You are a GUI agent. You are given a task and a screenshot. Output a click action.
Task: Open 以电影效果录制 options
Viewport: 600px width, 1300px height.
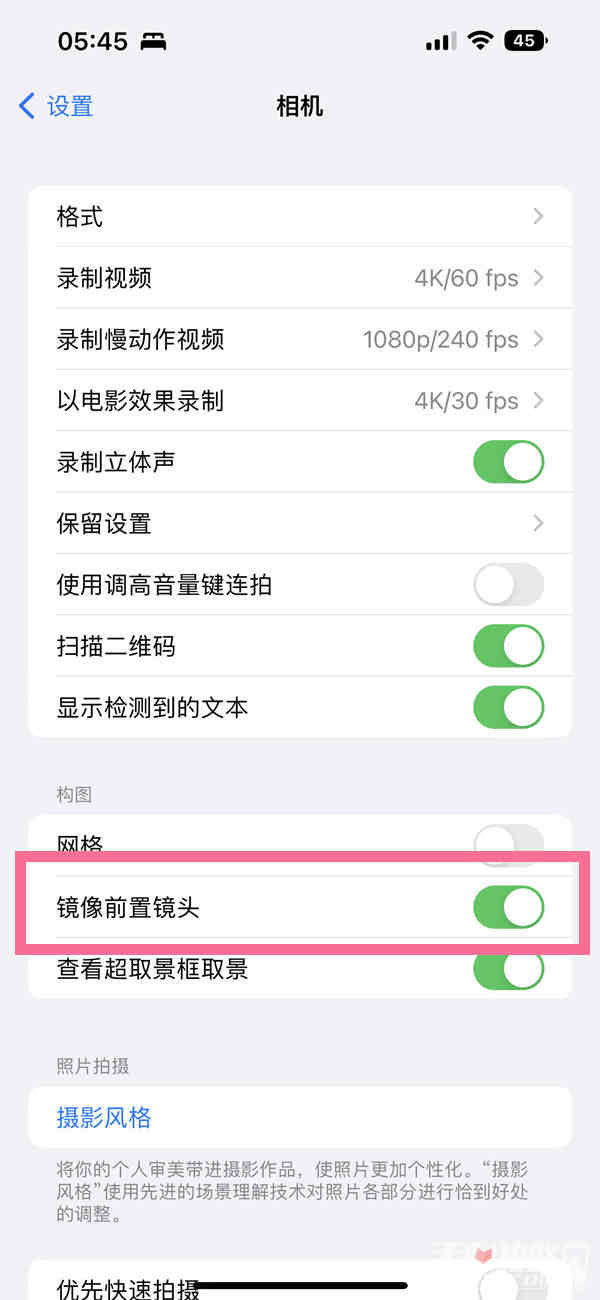[x=300, y=401]
